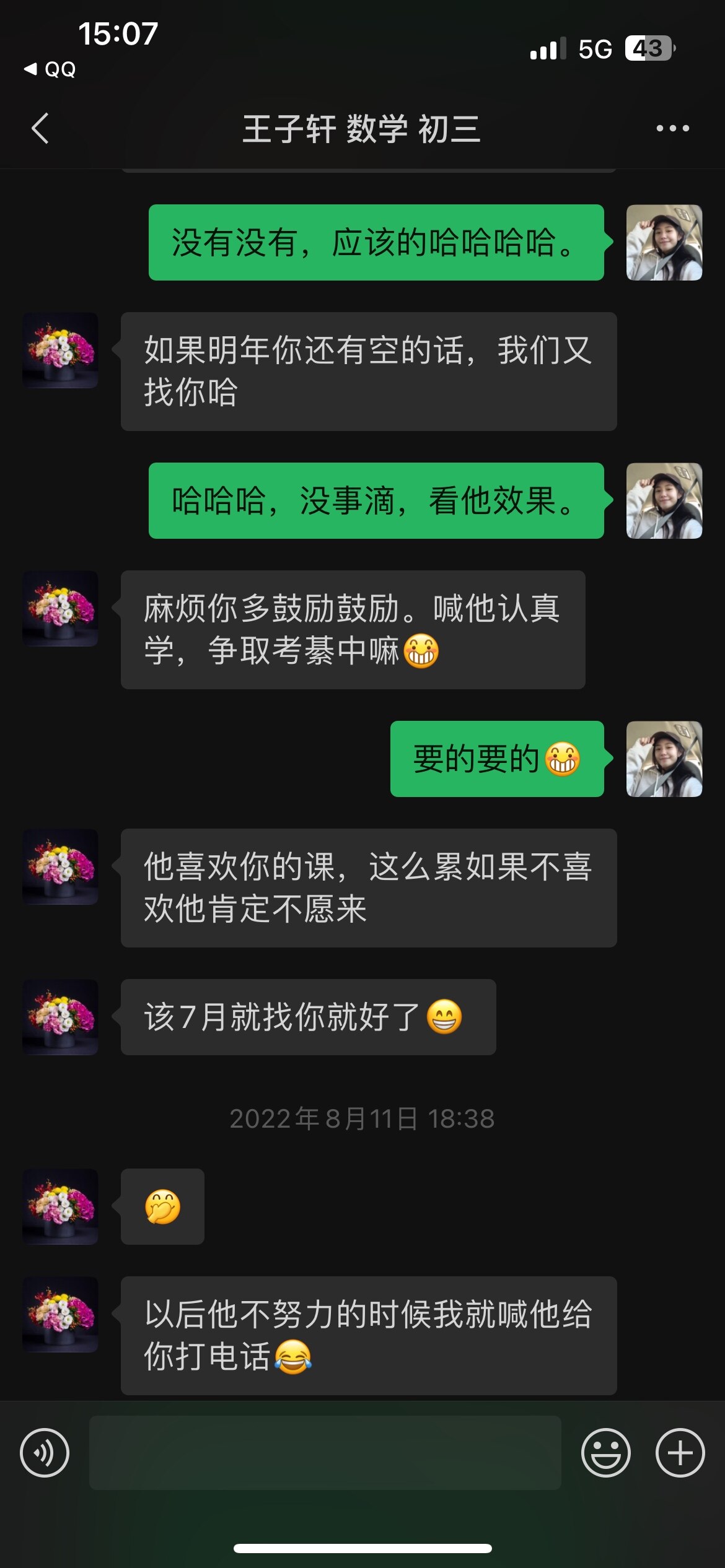725x1568 pixels.
Task: Open my own avatar beside 要的要的
Action: click(664, 759)
